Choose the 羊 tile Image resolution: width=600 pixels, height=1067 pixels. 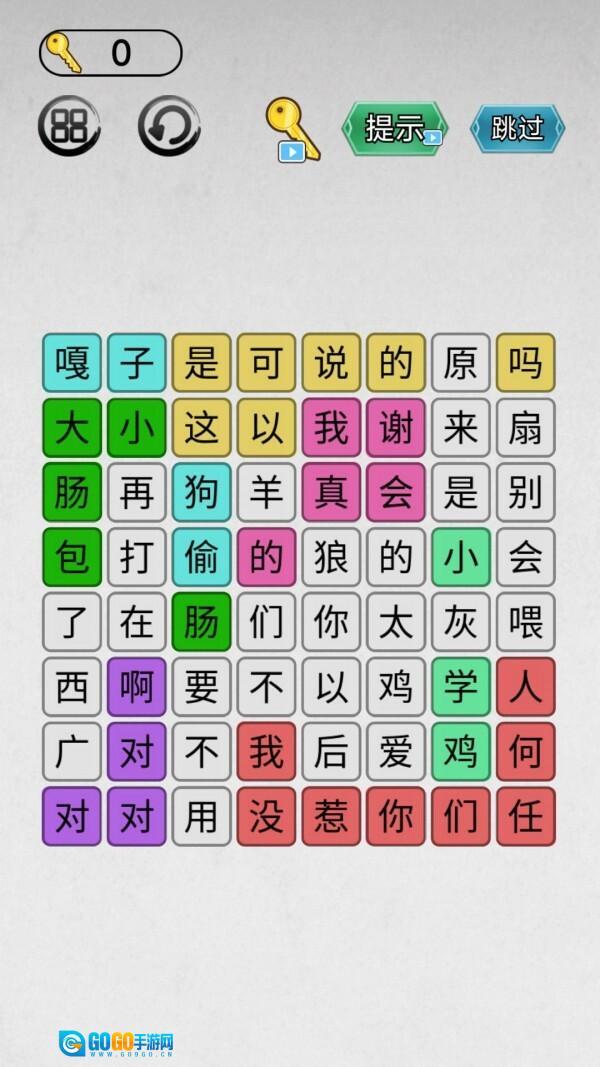tap(266, 492)
